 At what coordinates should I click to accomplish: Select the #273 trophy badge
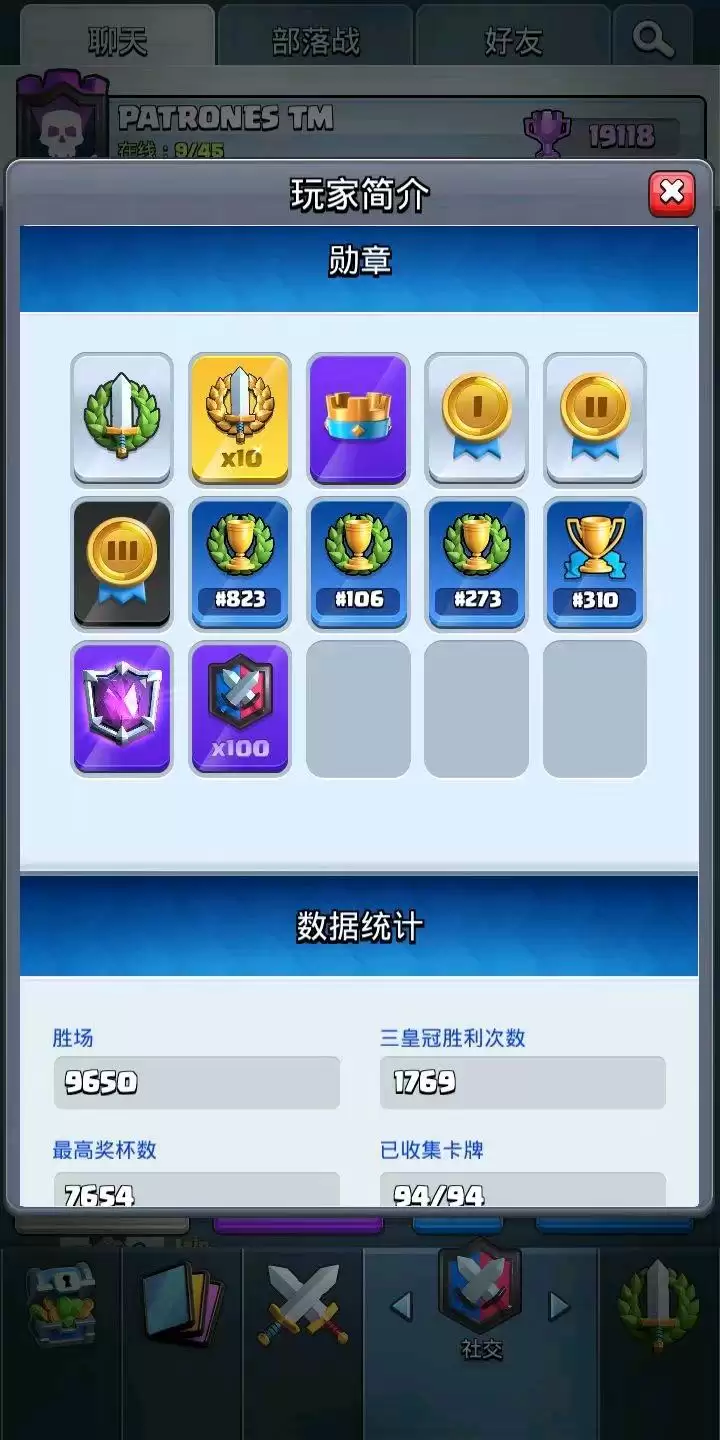click(476, 563)
